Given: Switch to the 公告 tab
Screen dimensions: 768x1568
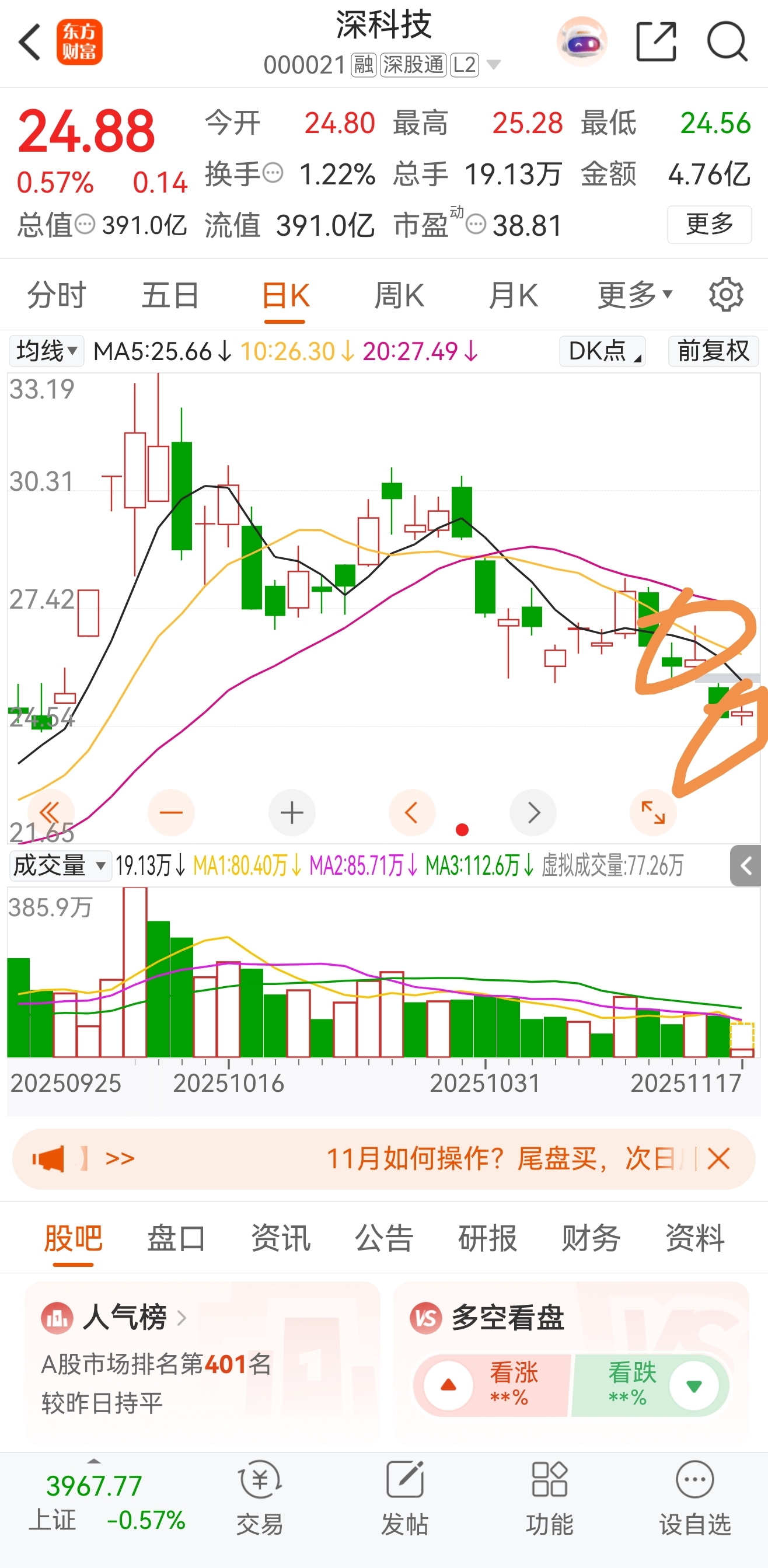Looking at the screenshot, I should pyautogui.click(x=384, y=1238).
